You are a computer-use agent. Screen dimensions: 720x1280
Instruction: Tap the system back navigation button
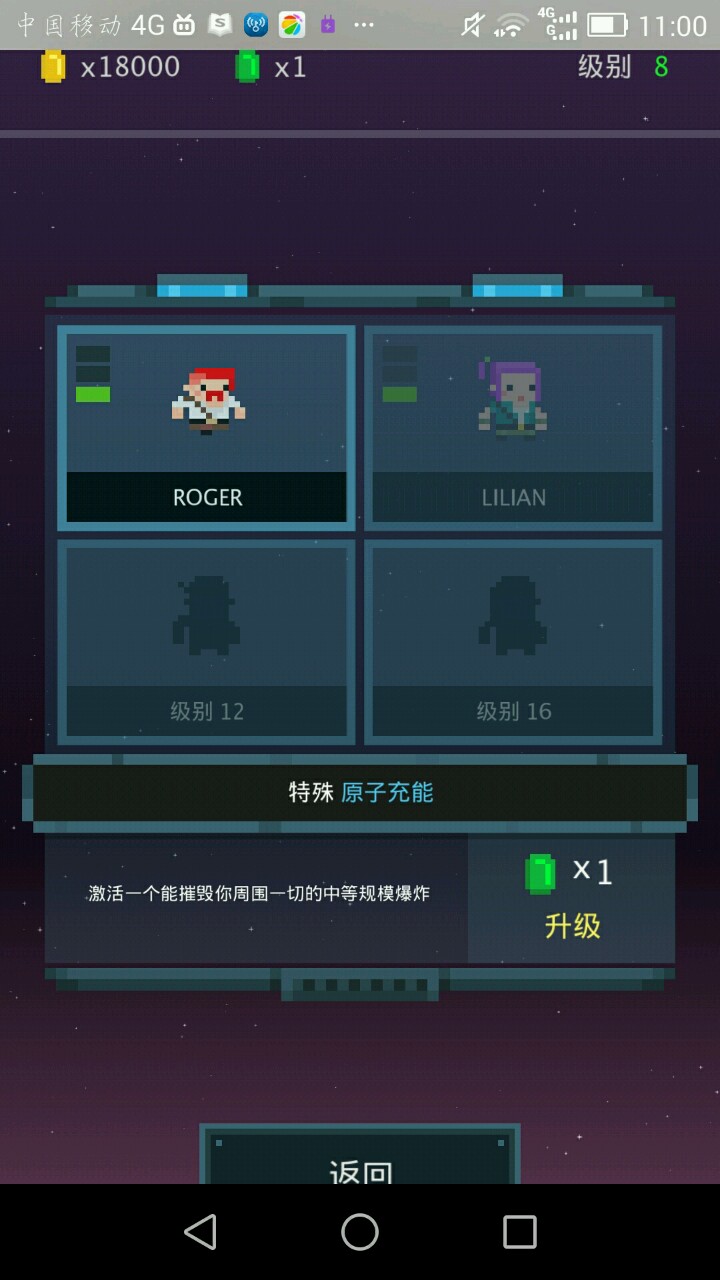201,1232
